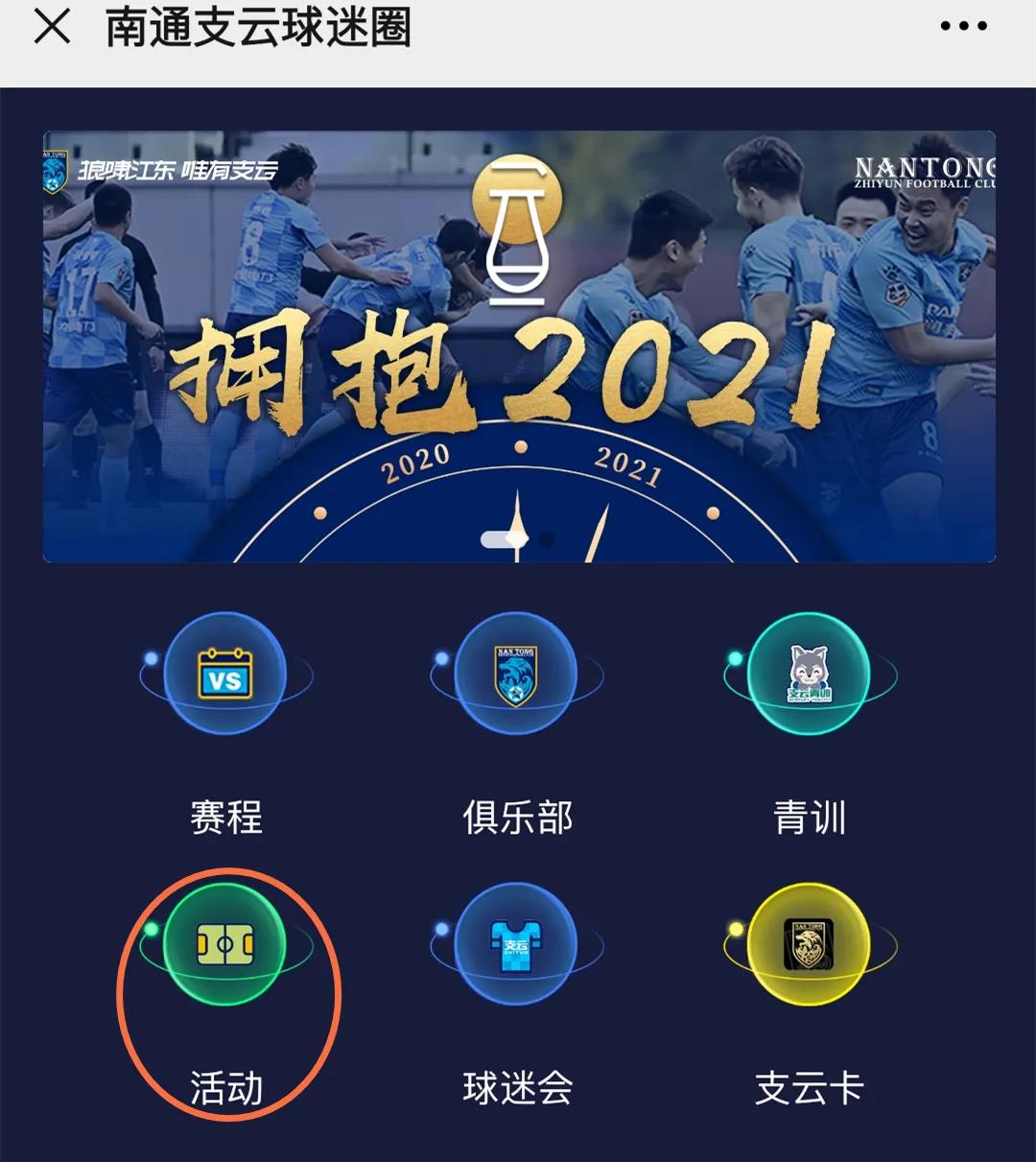Viewport: 1036px width, 1162px height.
Task: Close the 南通支云球迷圈 page
Action: [52, 27]
